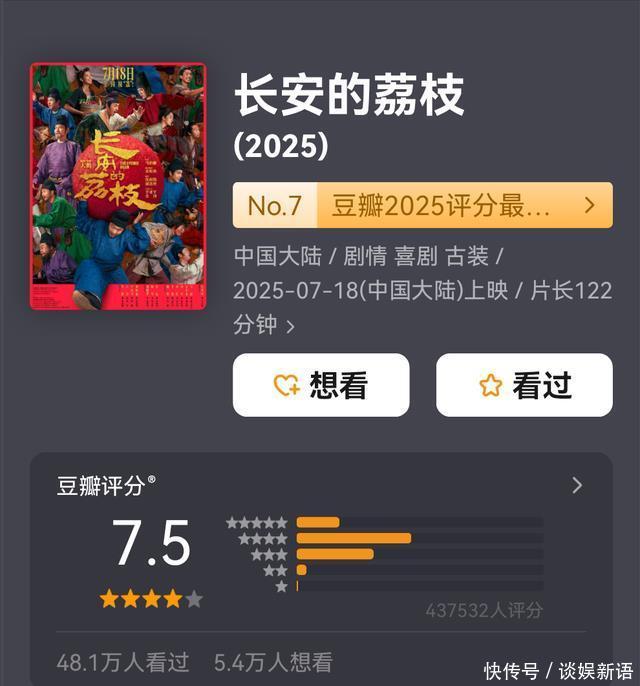
Task: Open the 豆瓣评分 rating details
Action: 577,486
